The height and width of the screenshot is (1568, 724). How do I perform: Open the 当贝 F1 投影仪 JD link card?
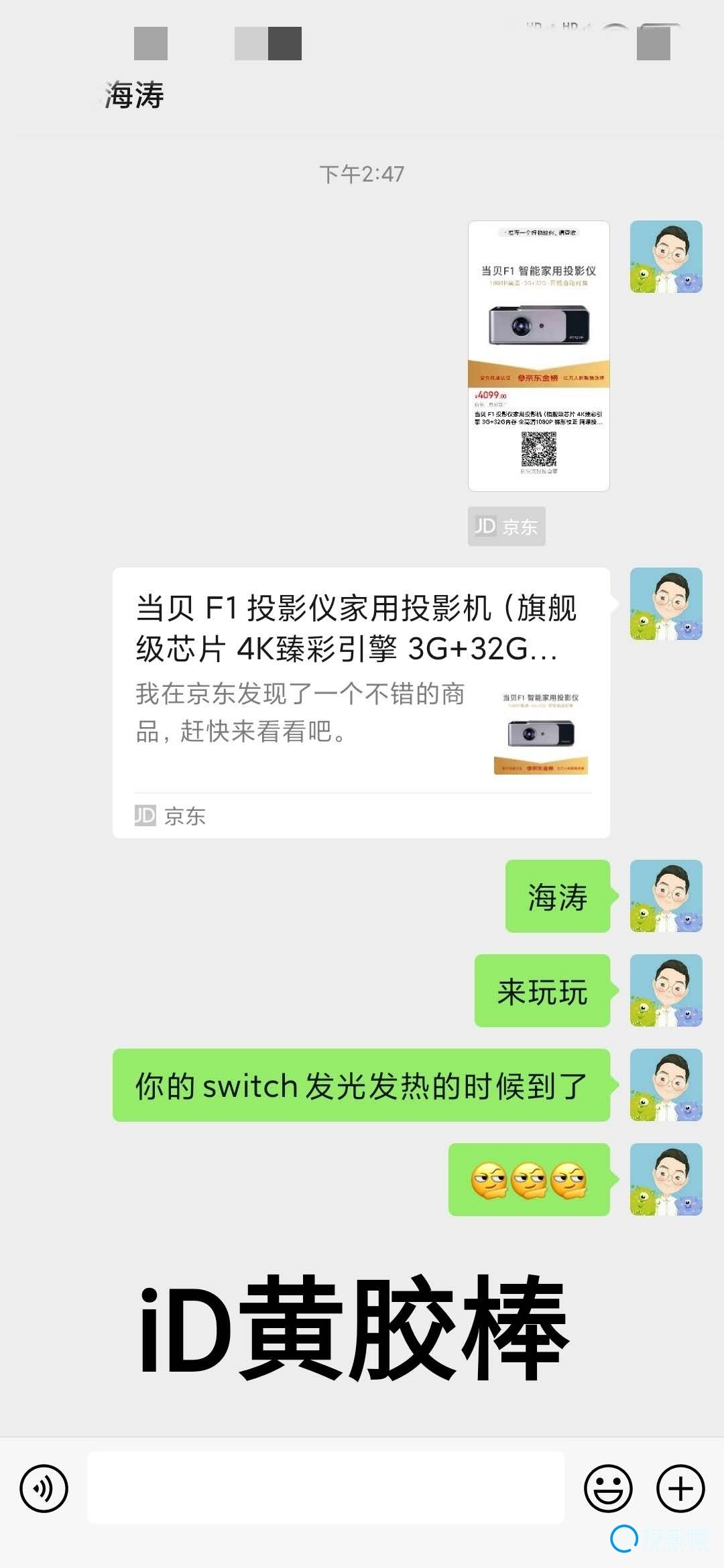tap(361, 702)
